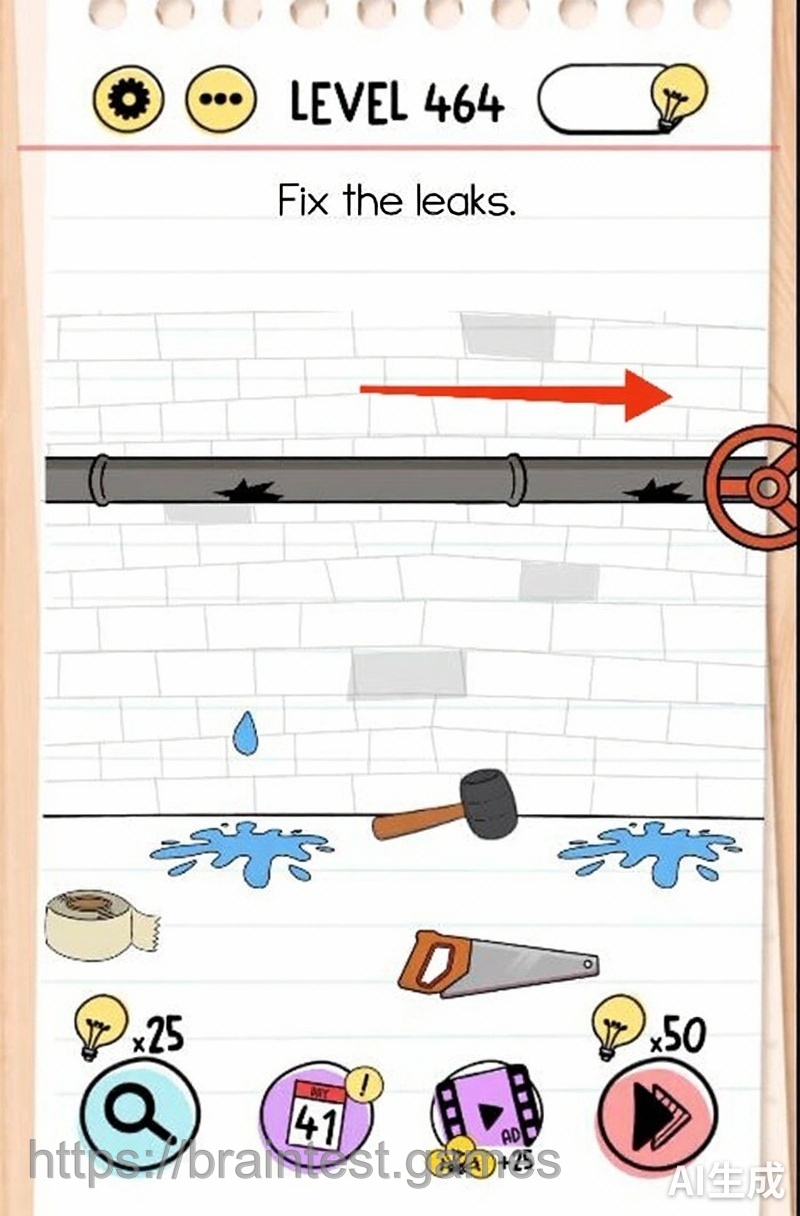800x1216 pixels.
Task: Select the hand saw
Action: coord(495,964)
